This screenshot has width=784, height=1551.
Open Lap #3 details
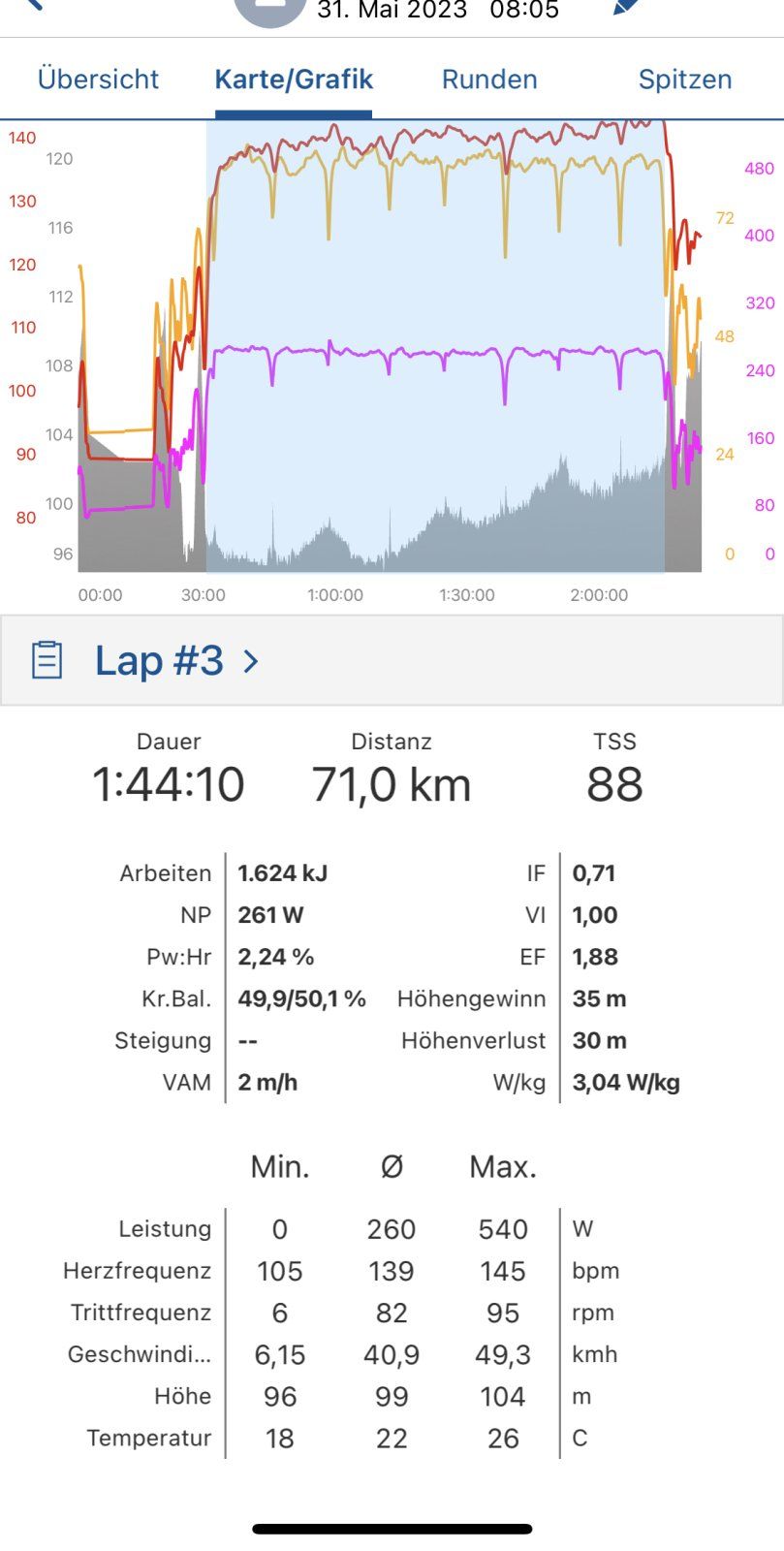click(x=176, y=661)
